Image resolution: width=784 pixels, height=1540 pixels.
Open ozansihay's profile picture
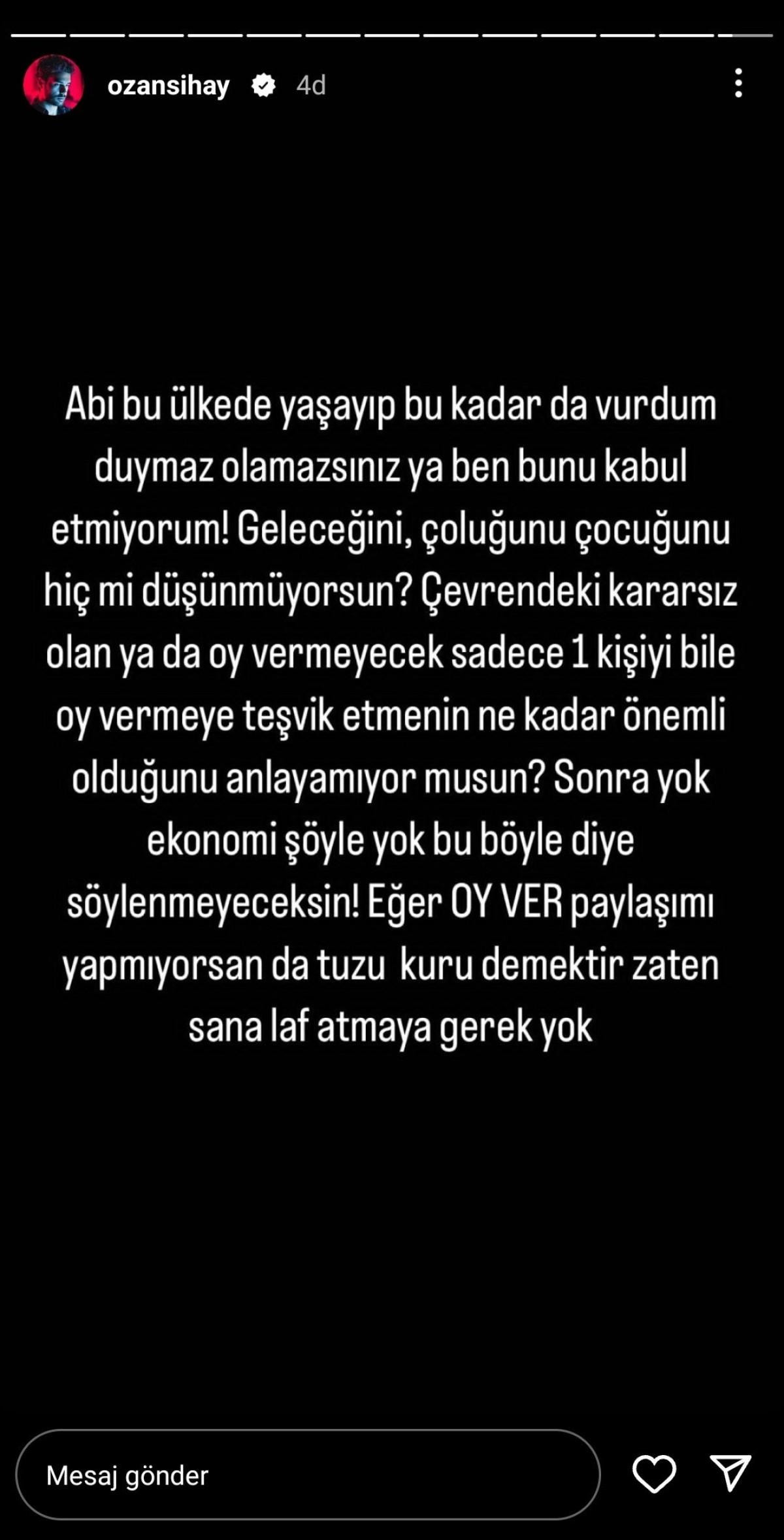[53, 85]
